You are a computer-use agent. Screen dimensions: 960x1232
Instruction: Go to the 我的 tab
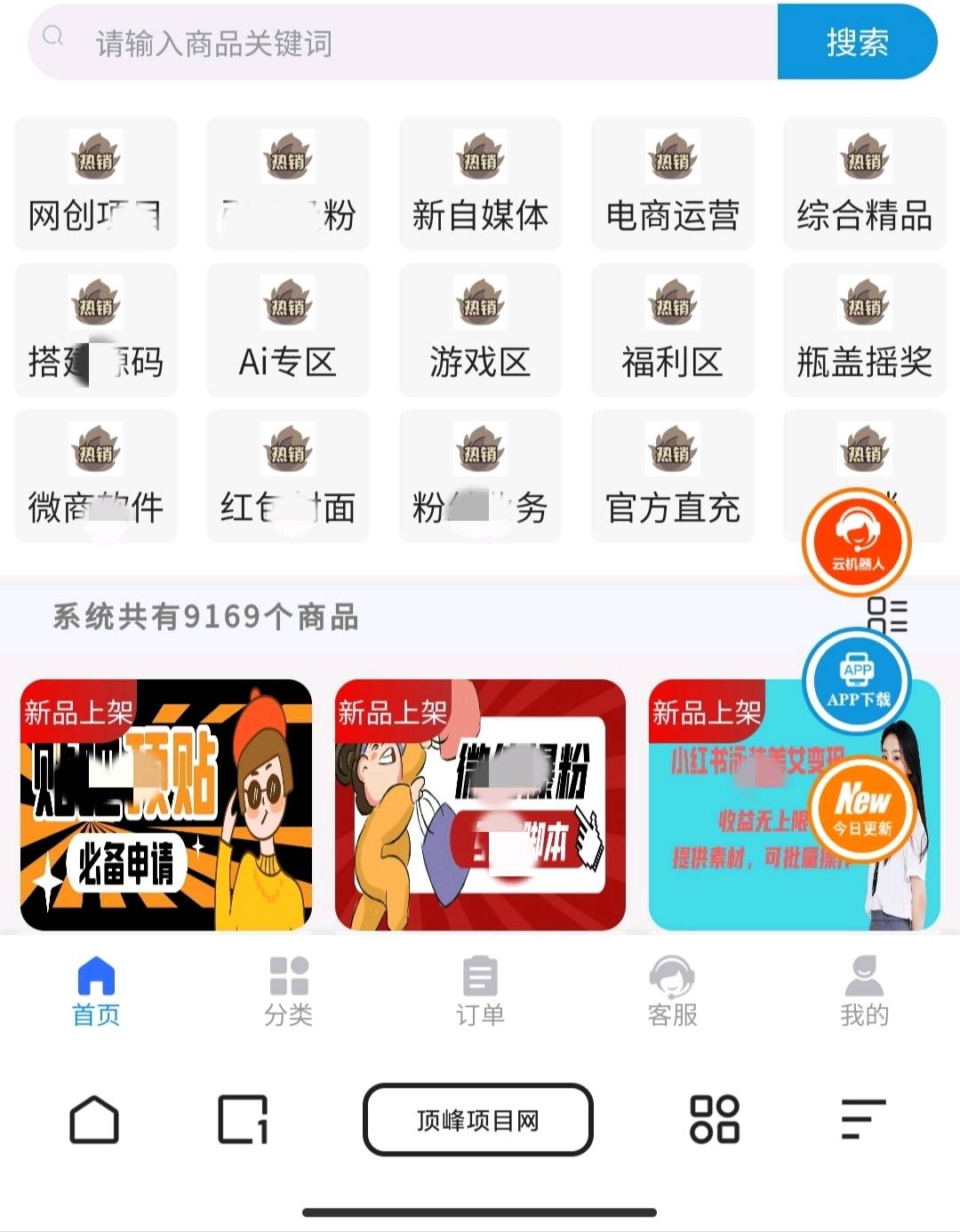(864, 990)
